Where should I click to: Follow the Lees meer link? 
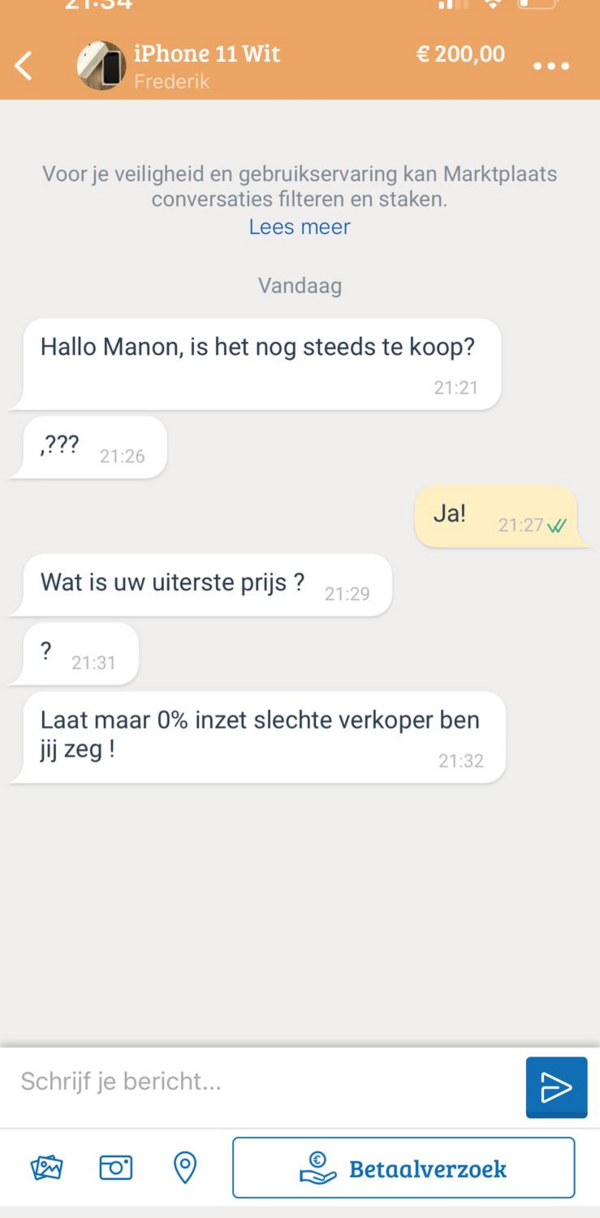pos(299,227)
